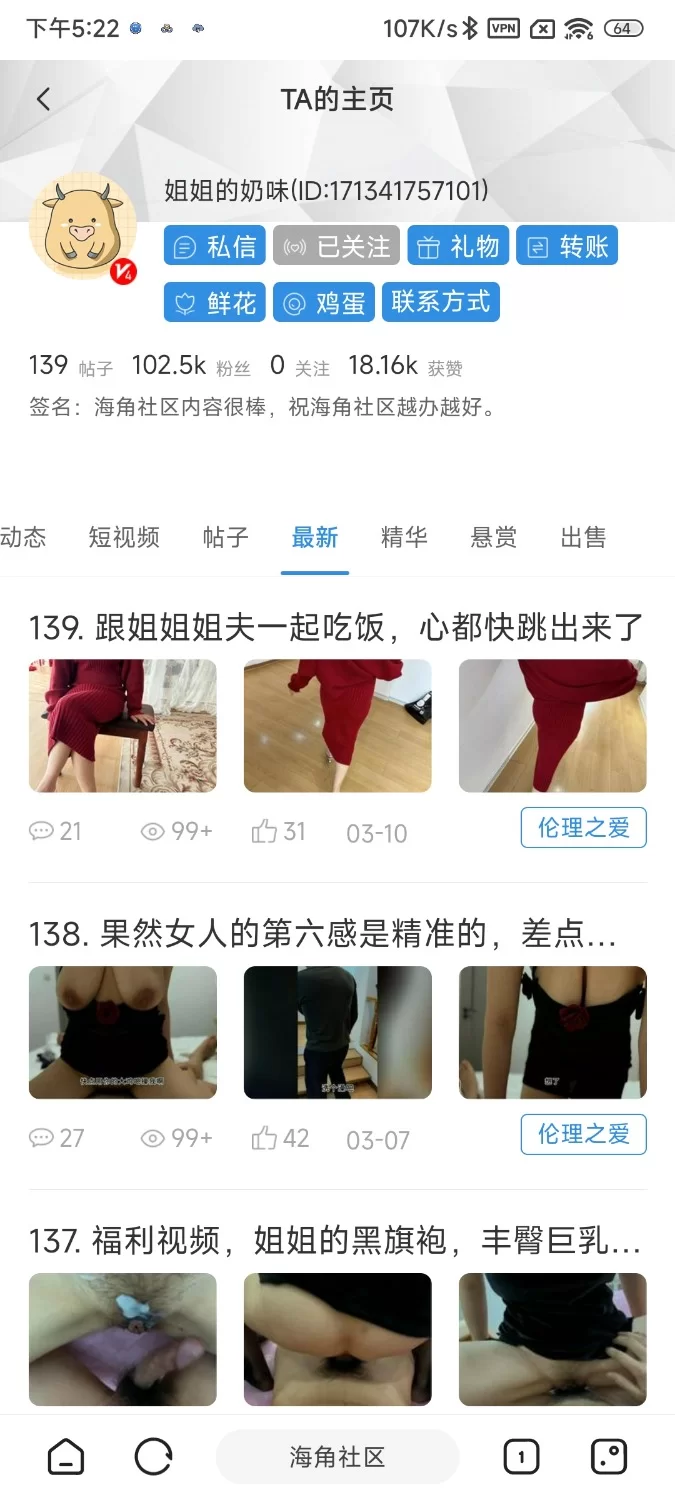Send 鲜花 to this user
Screen dimensions: 675x1500
coord(215,302)
